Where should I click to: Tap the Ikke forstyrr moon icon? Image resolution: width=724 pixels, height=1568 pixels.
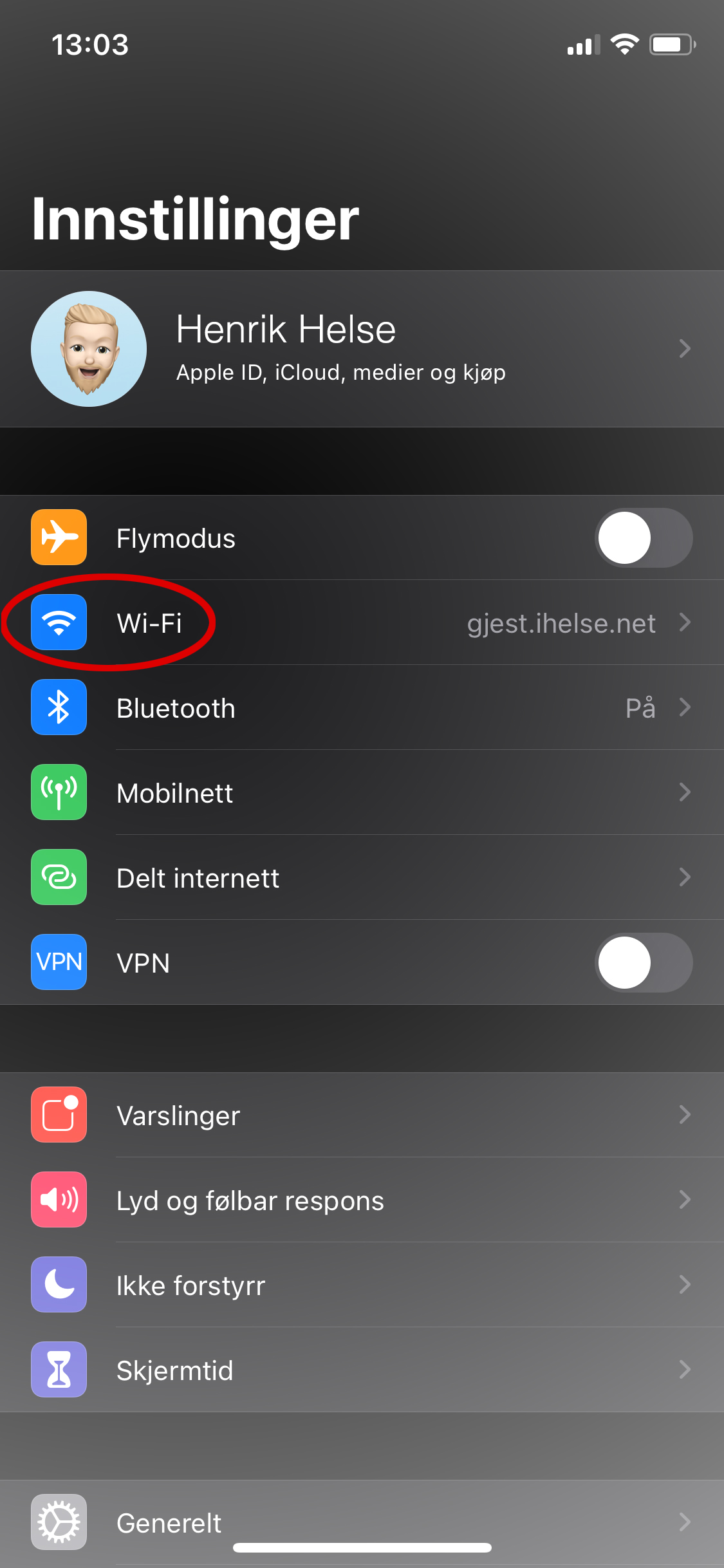point(59,1284)
